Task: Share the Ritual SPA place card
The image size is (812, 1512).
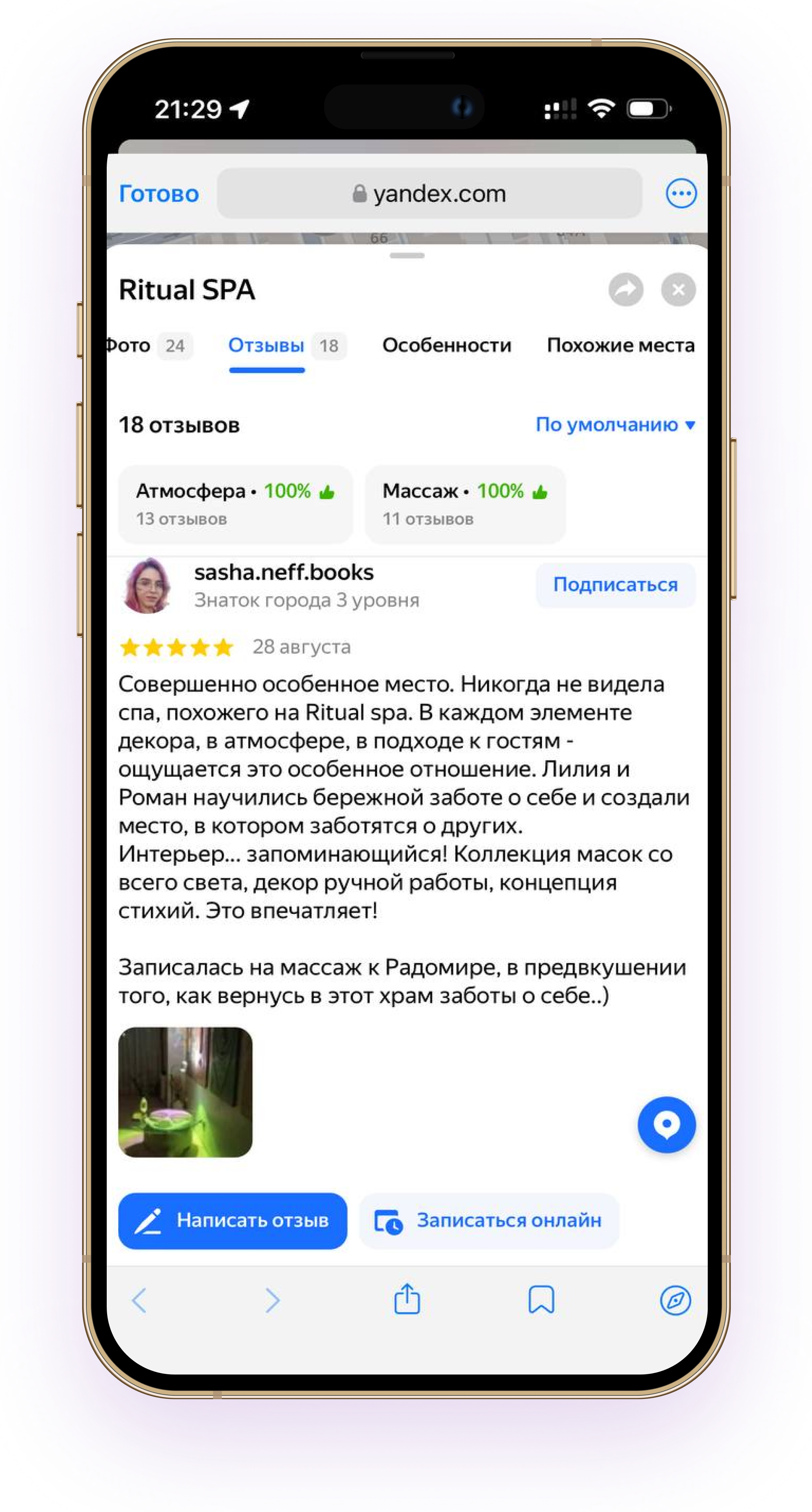Action: 625,289
